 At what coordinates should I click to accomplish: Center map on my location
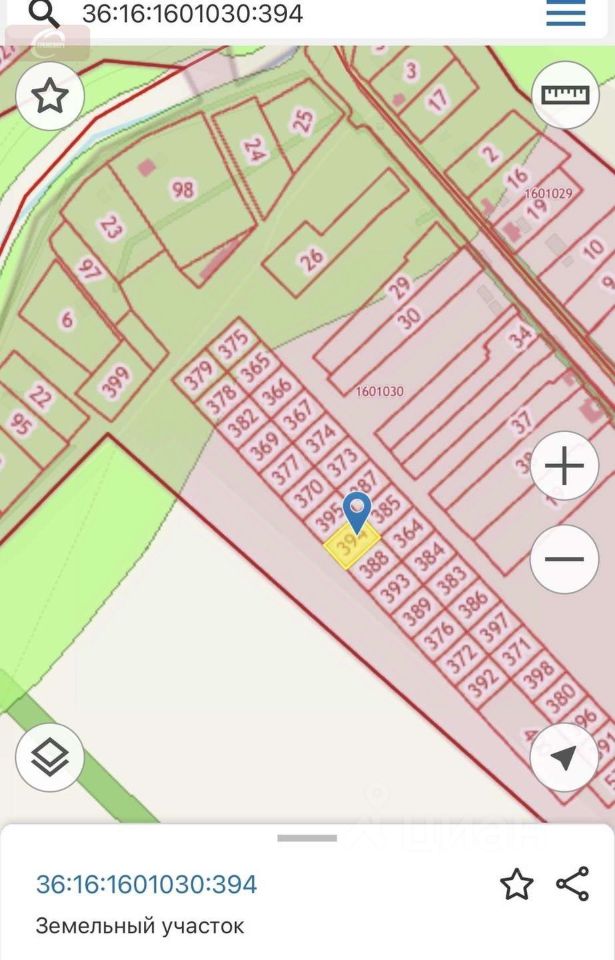tap(564, 759)
